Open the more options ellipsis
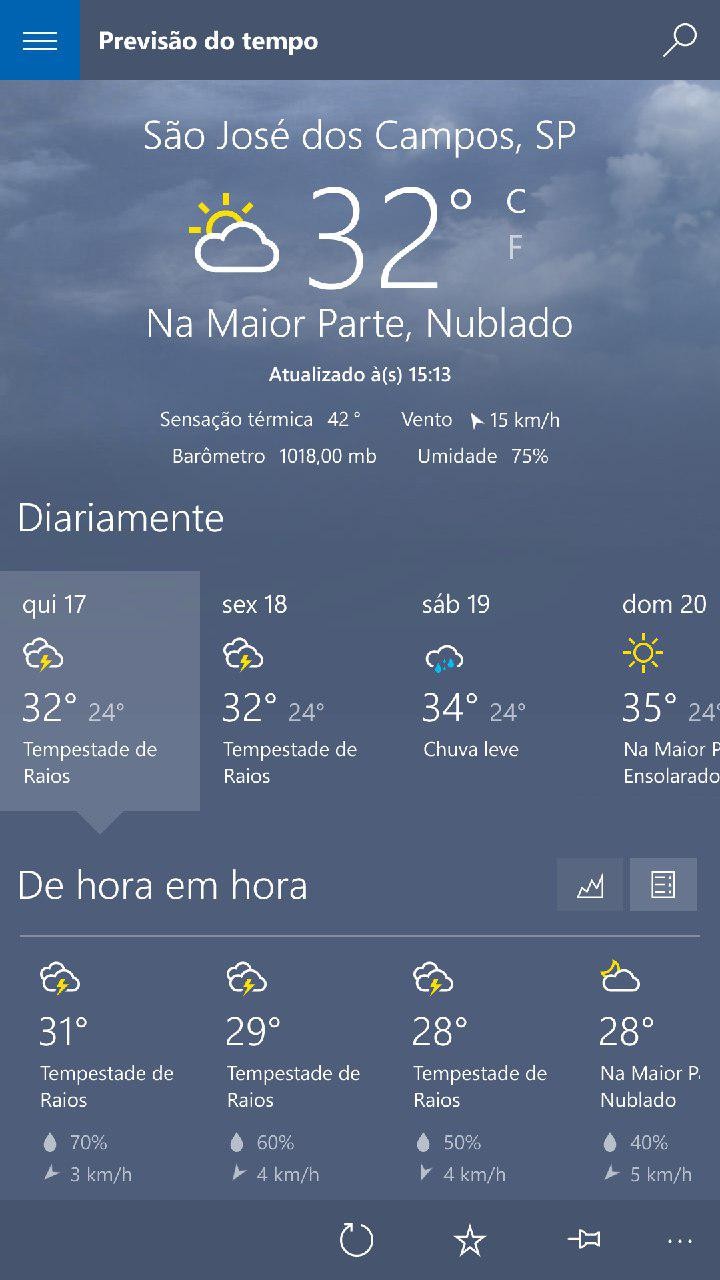 tap(679, 1240)
